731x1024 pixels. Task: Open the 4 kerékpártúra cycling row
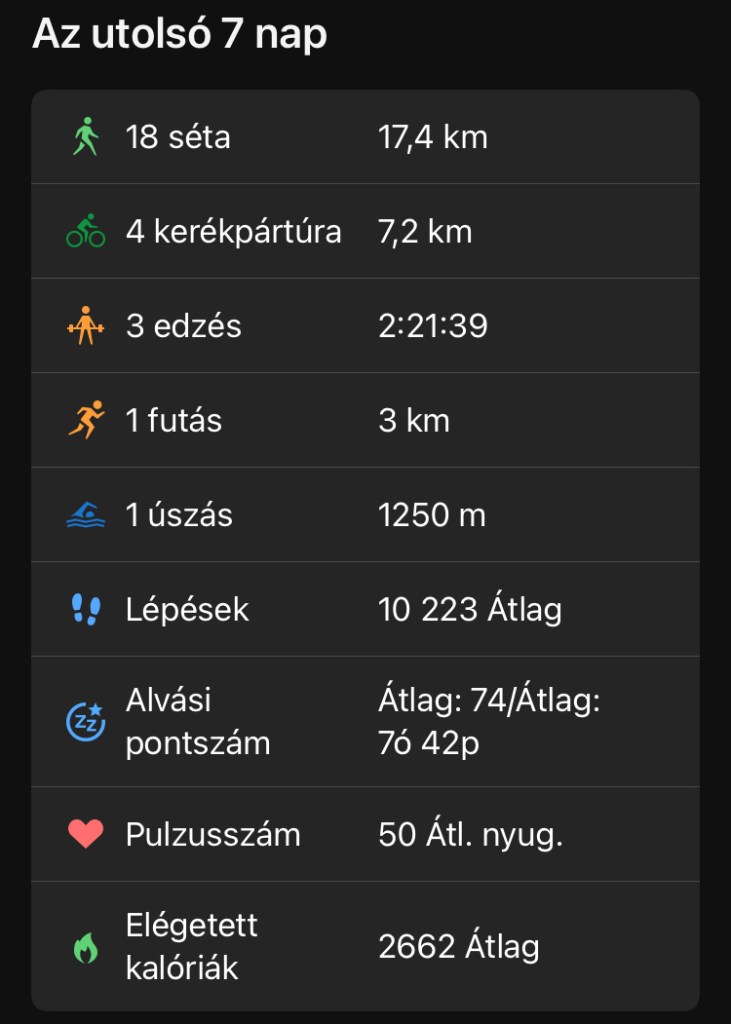click(x=365, y=232)
